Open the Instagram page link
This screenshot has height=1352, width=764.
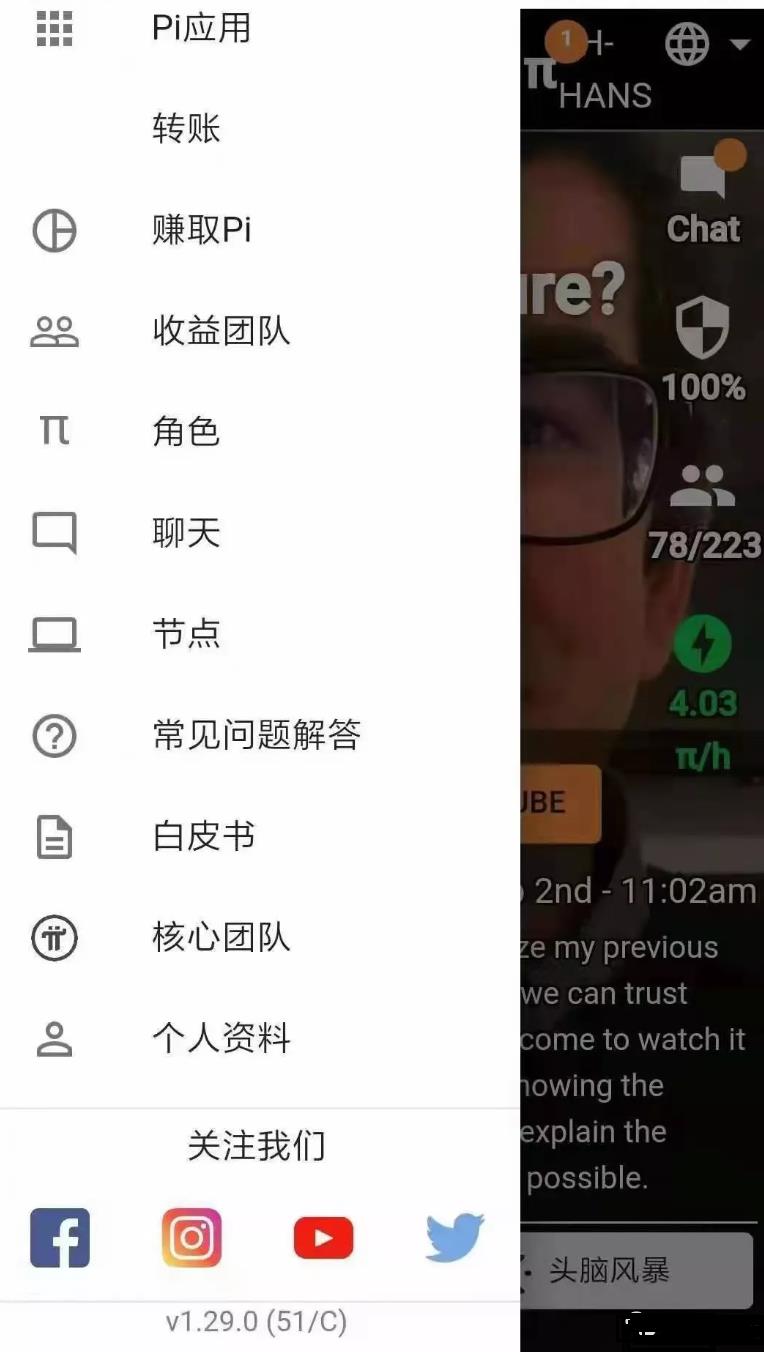point(191,1238)
